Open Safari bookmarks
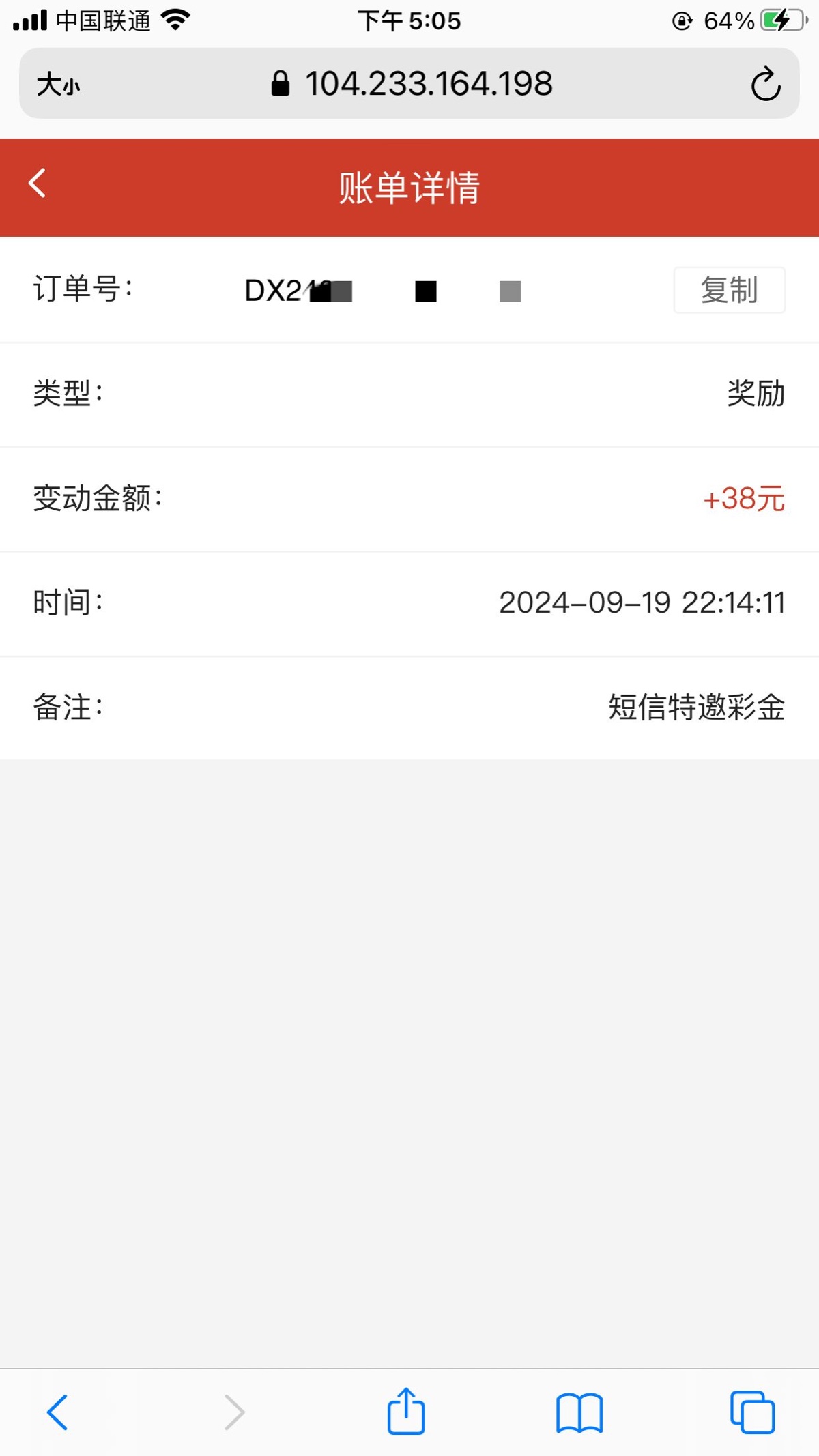 579,1412
